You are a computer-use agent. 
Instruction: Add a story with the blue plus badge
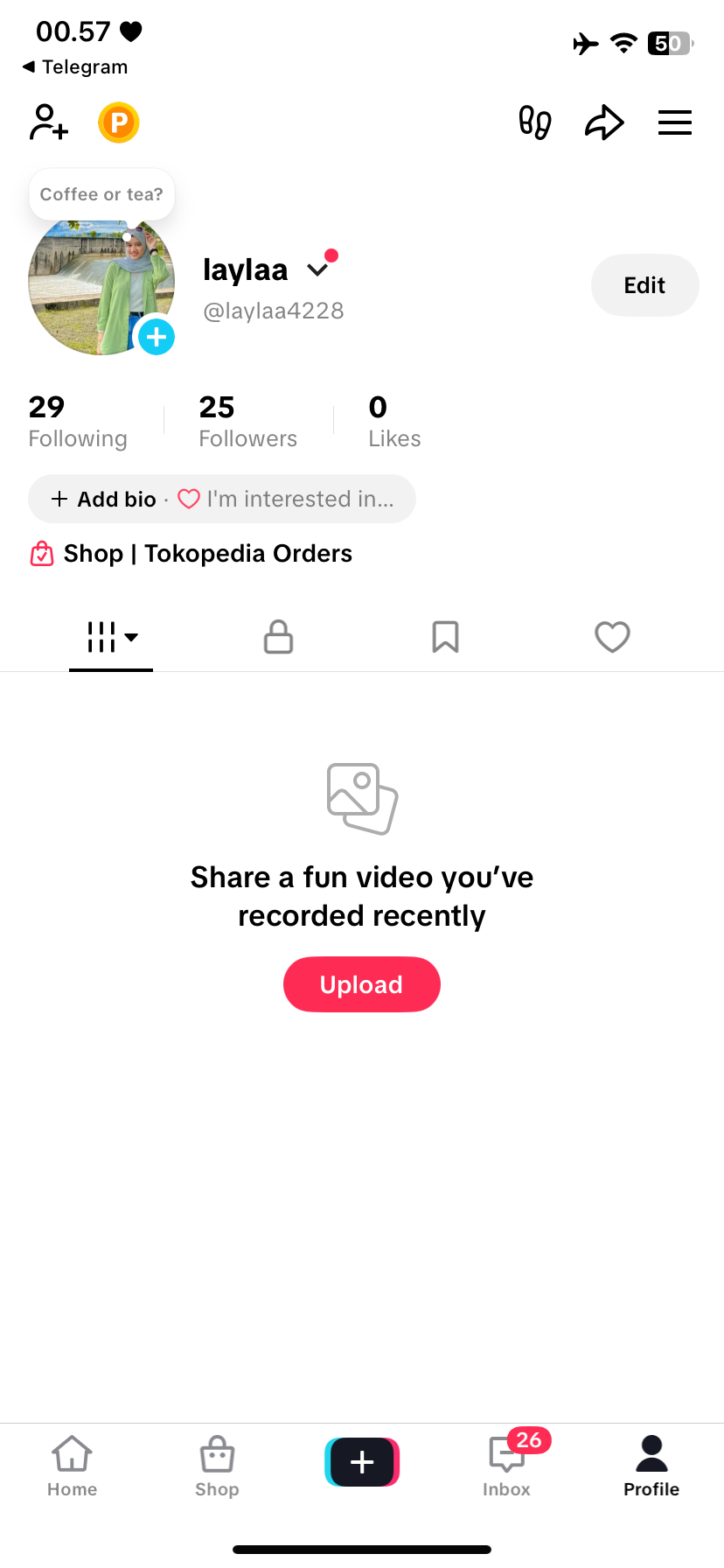(157, 337)
